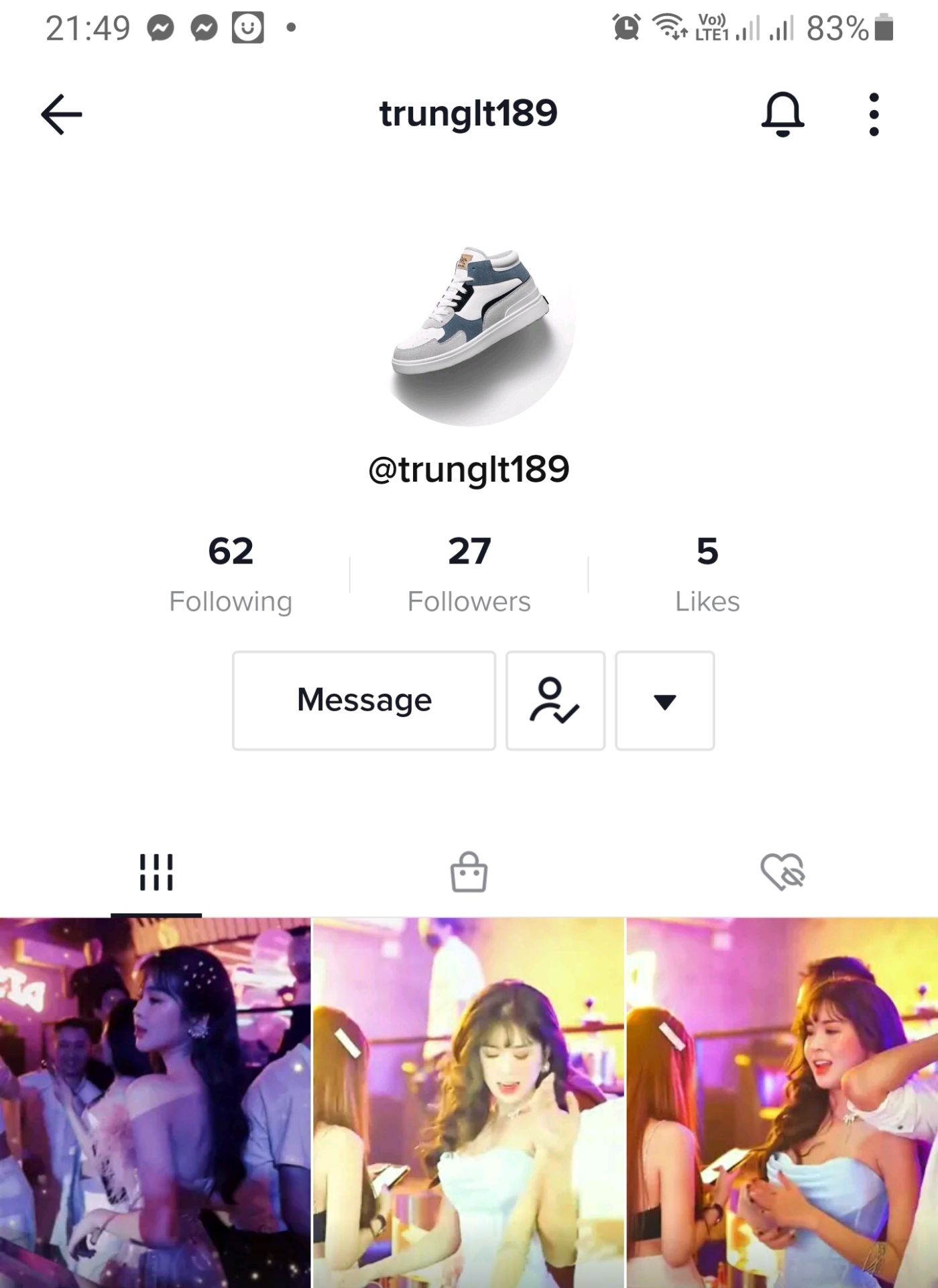Go back using the arrow icon
This screenshot has width=938, height=1288.
pyautogui.click(x=61, y=114)
